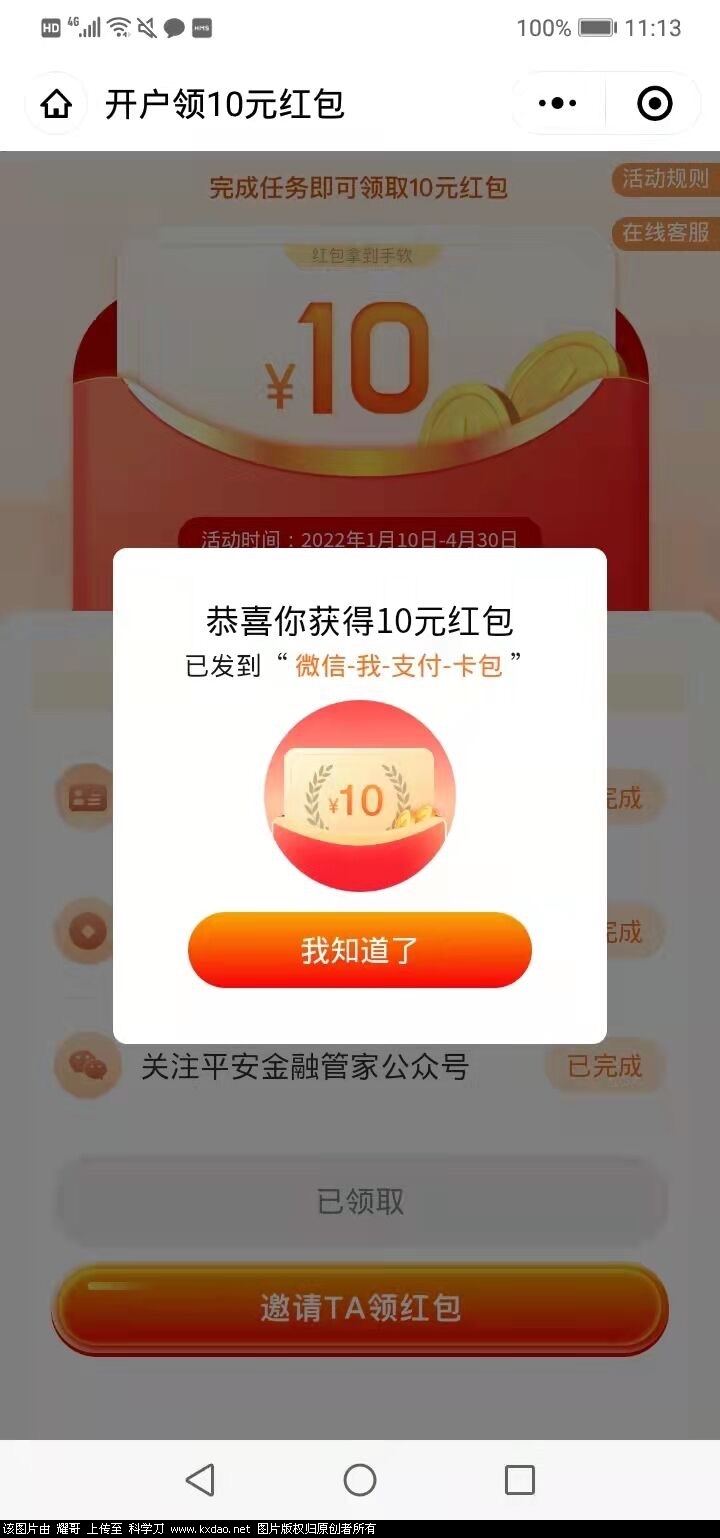Open 活动规则 activity rules
The image size is (720, 1538).
665,179
